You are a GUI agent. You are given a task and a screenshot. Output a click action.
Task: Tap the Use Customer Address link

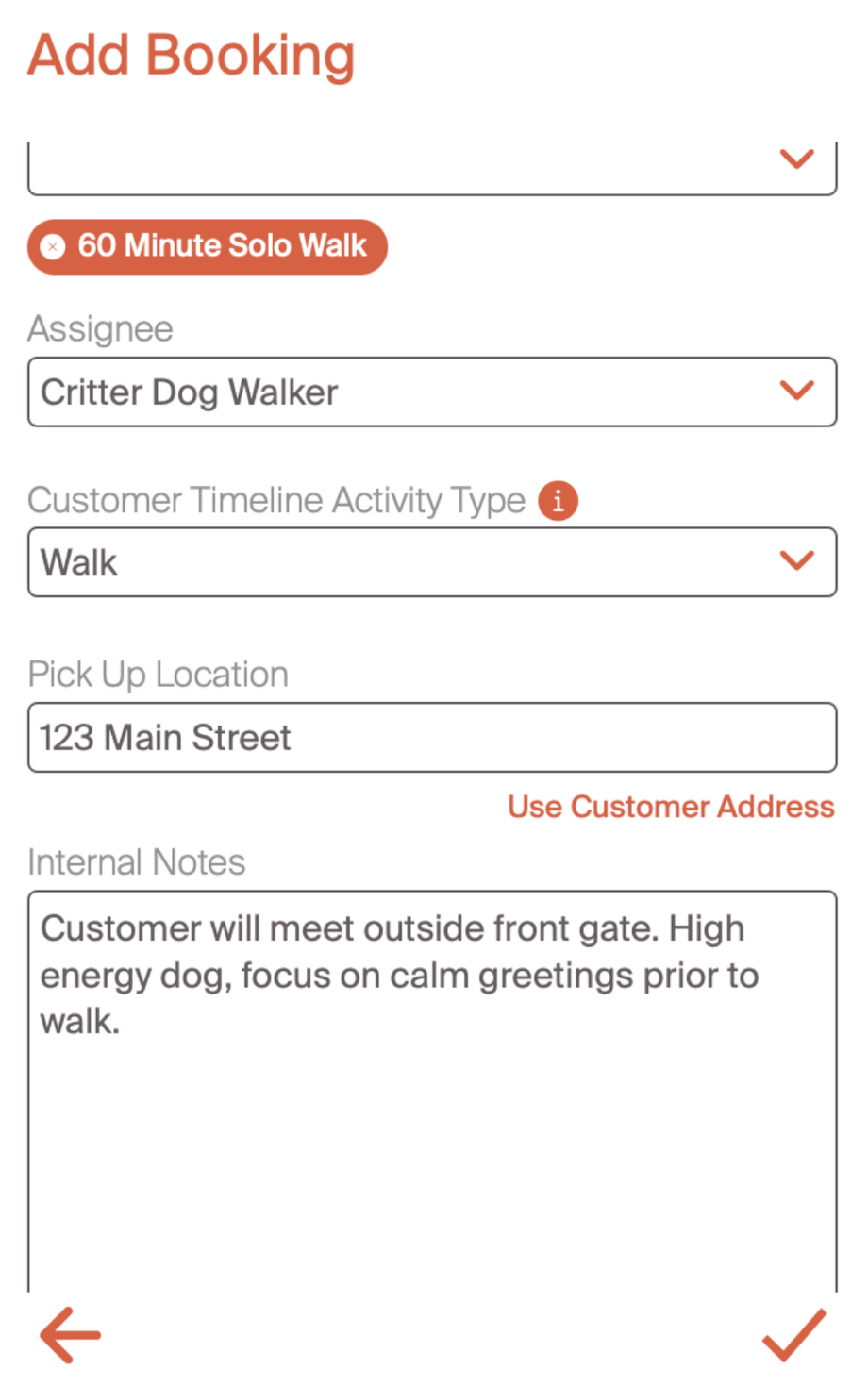click(x=671, y=807)
